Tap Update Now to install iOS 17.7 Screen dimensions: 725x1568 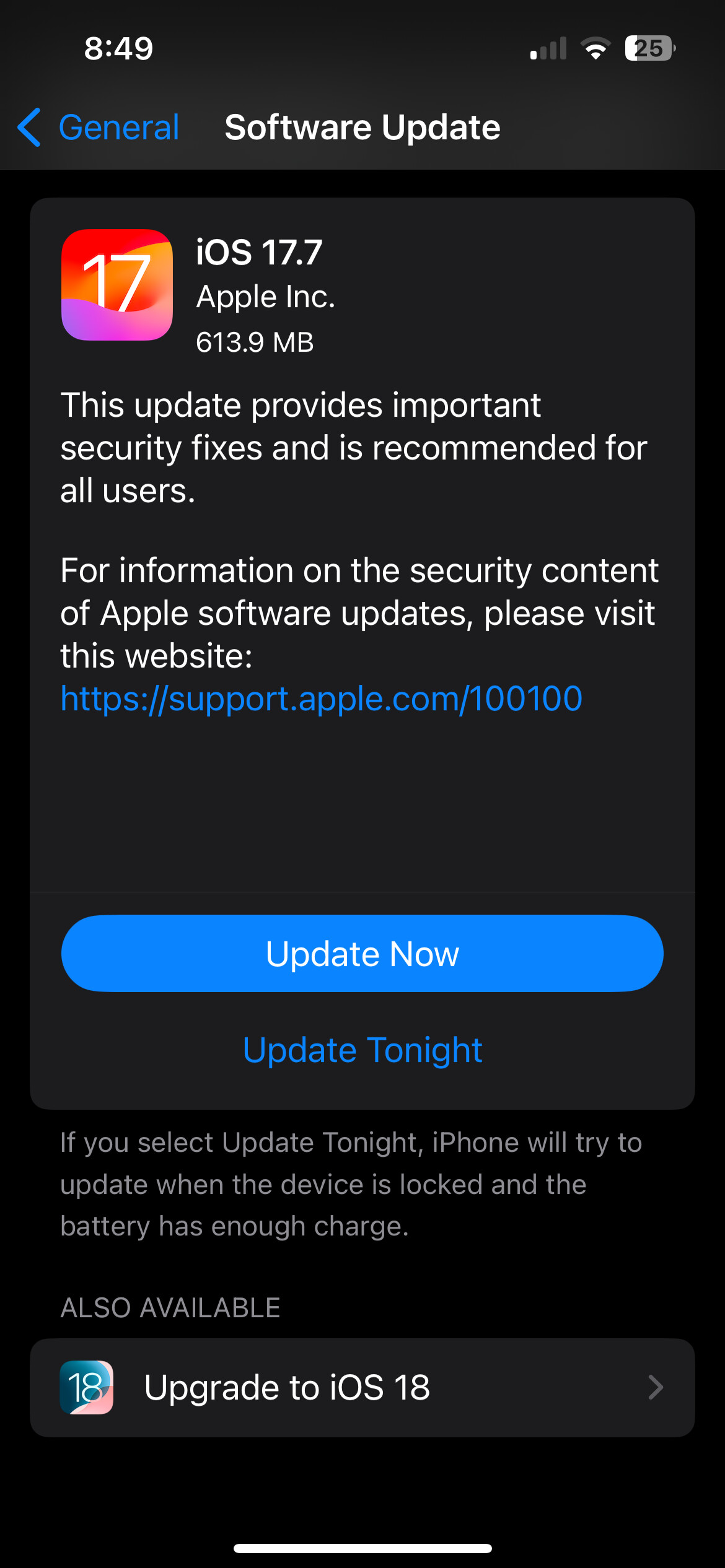(x=362, y=953)
